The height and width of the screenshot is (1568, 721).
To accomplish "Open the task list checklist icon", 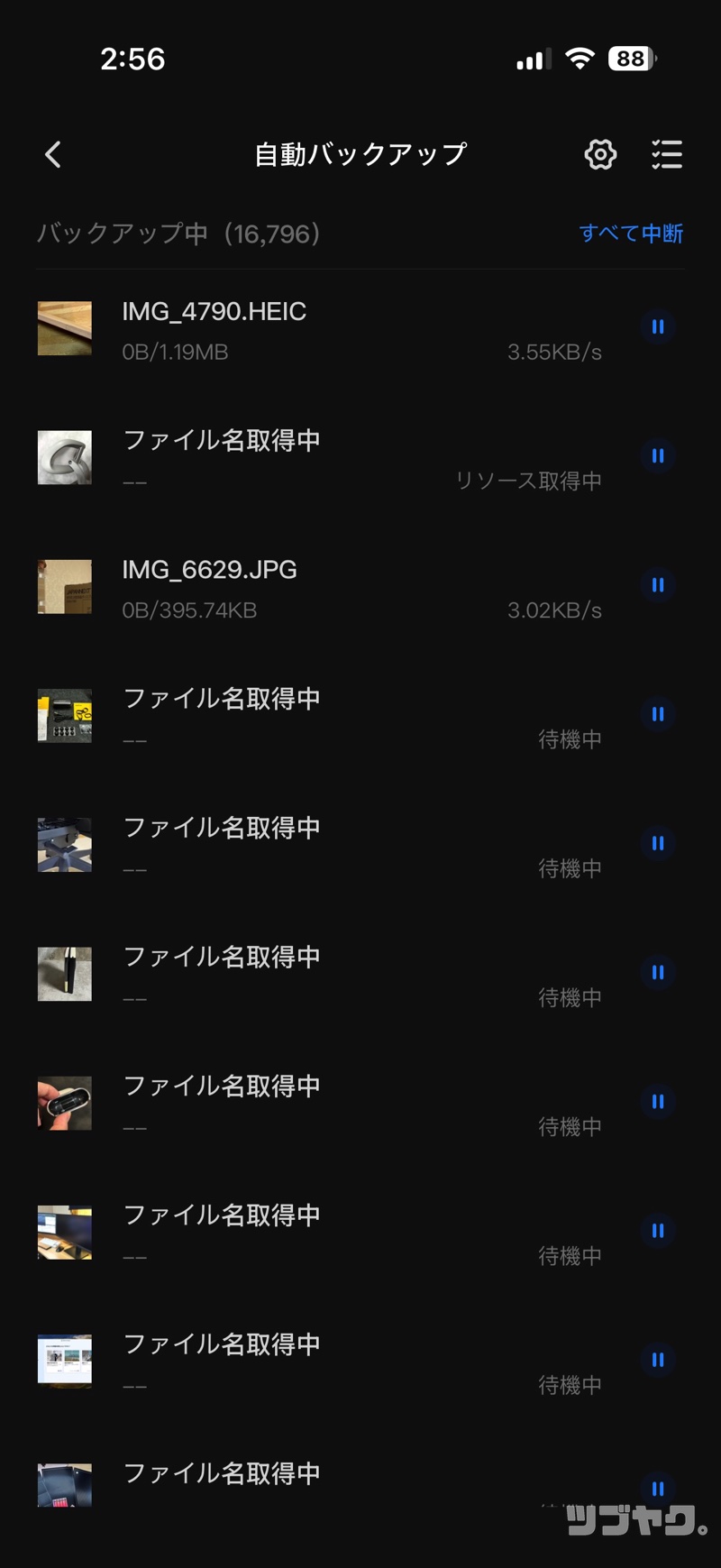I will click(667, 155).
